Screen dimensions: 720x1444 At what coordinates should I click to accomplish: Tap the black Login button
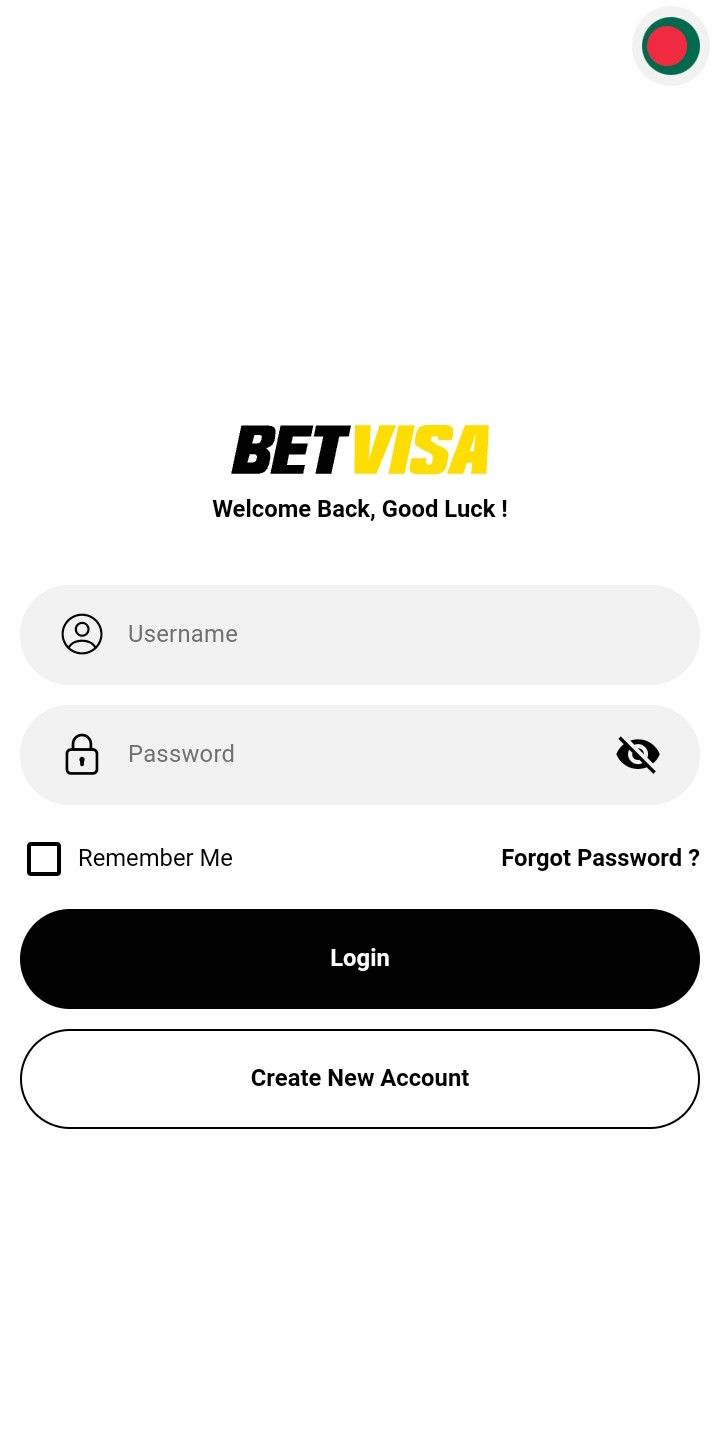pos(360,958)
